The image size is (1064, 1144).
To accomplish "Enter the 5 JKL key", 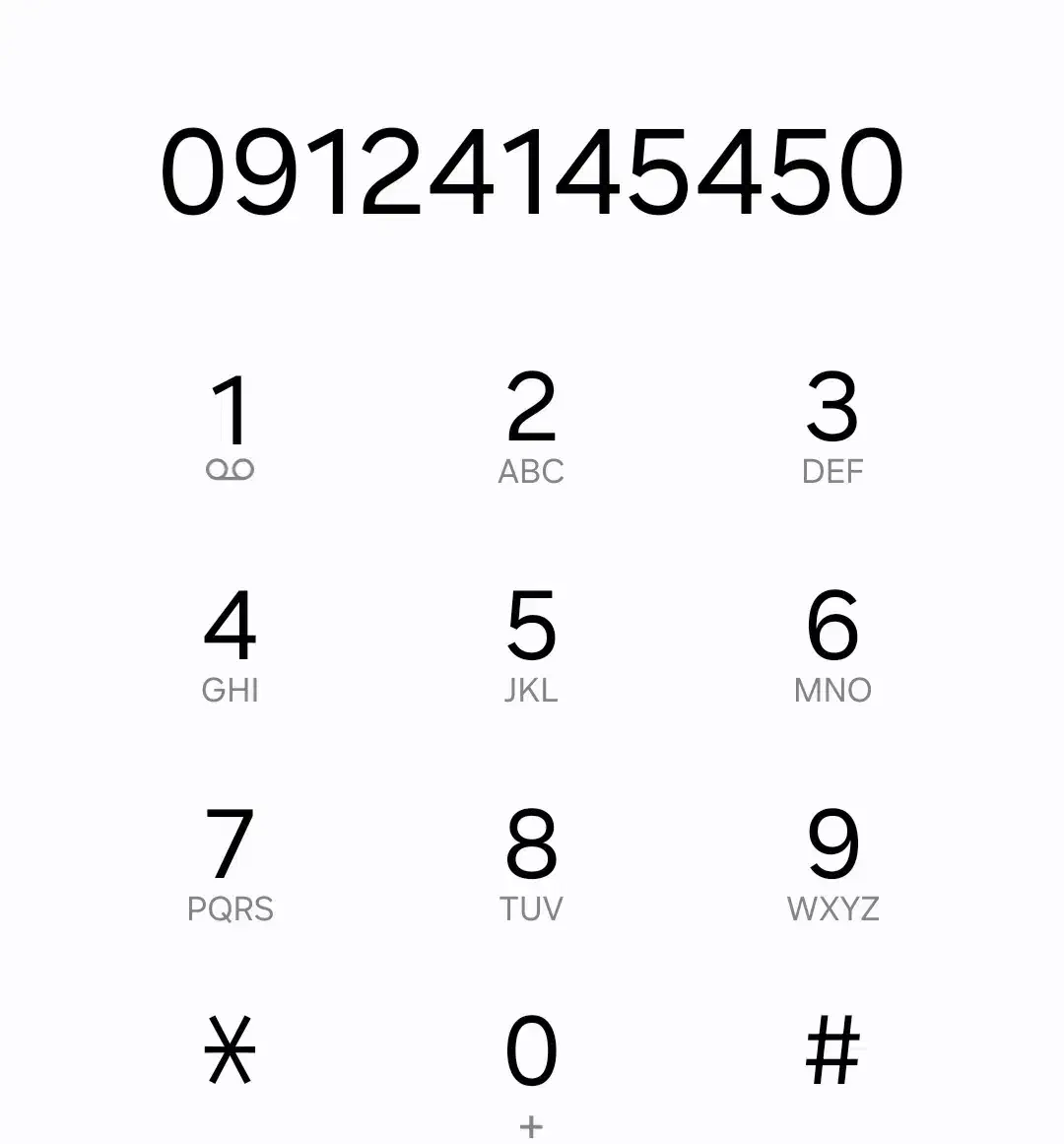I will 531,642.
